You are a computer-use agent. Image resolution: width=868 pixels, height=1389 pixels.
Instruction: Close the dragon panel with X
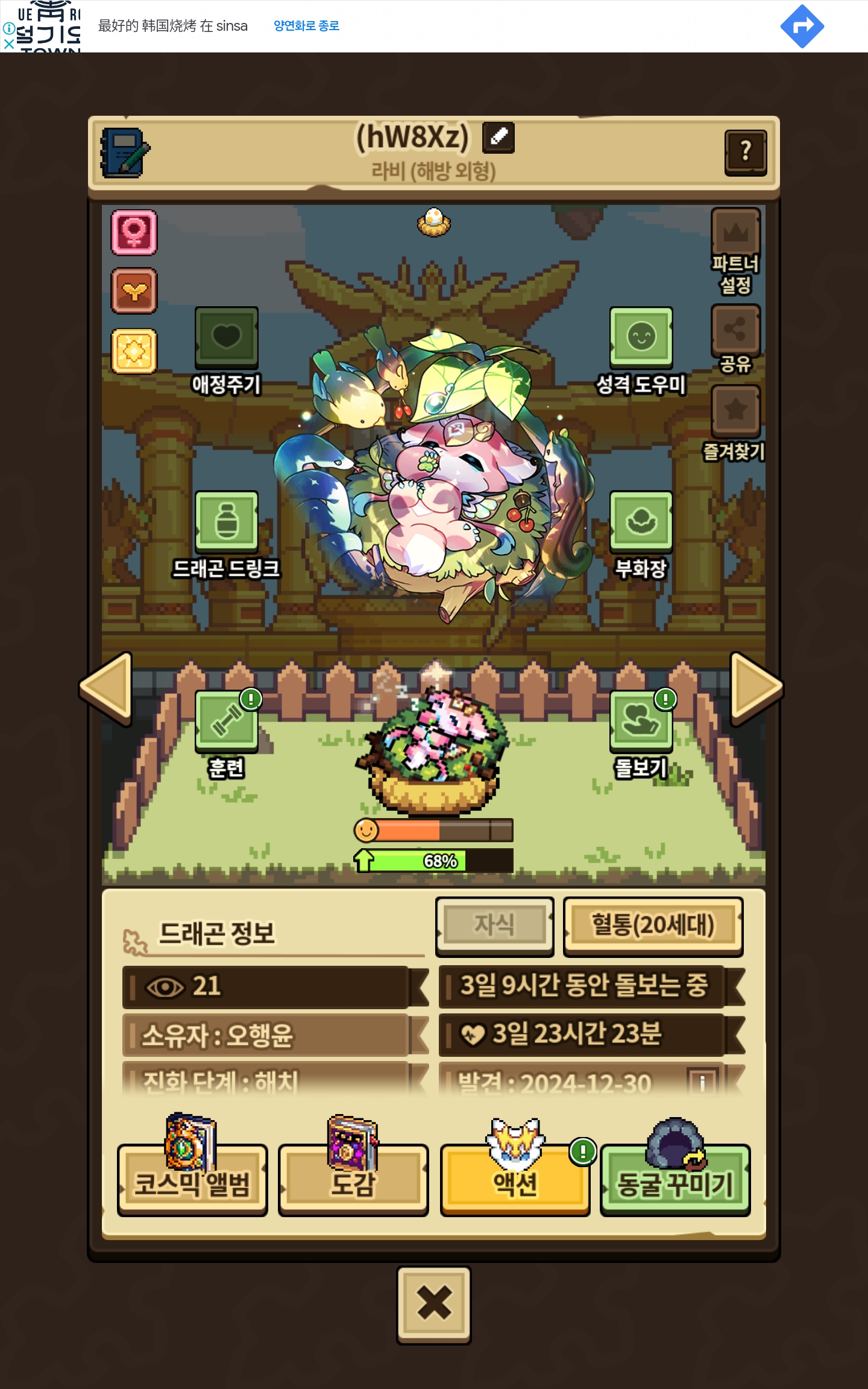click(x=433, y=1305)
